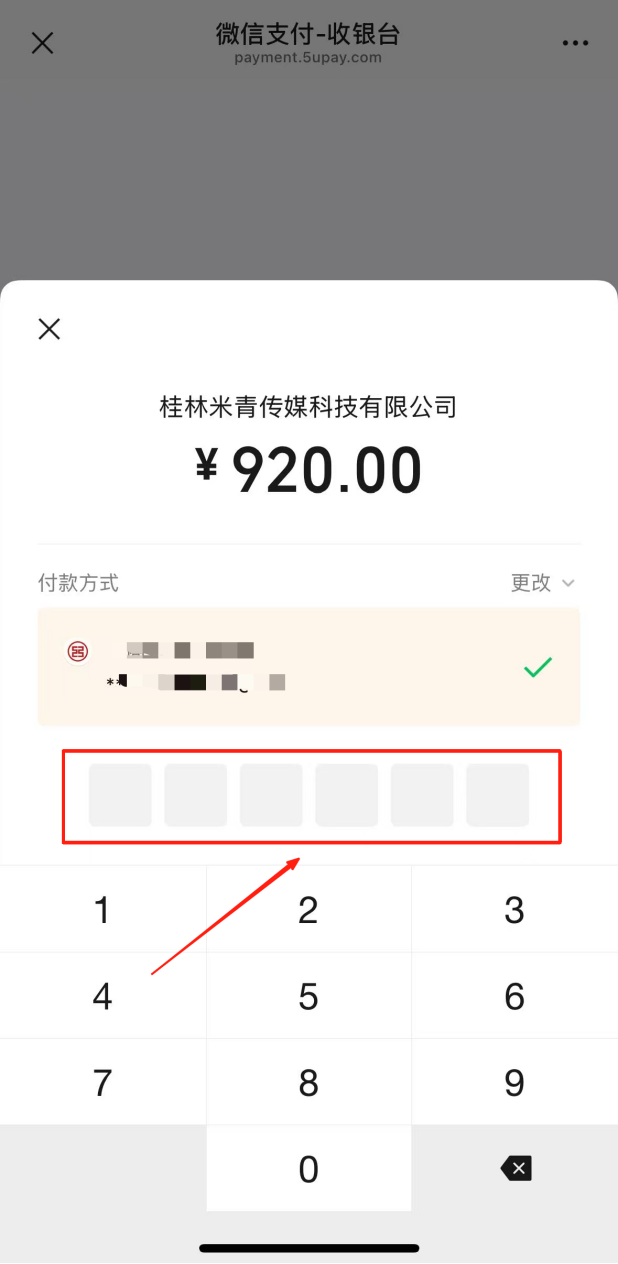618x1264 pixels.
Task: Dismiss the payment password sheet
Action: [49, 328]
